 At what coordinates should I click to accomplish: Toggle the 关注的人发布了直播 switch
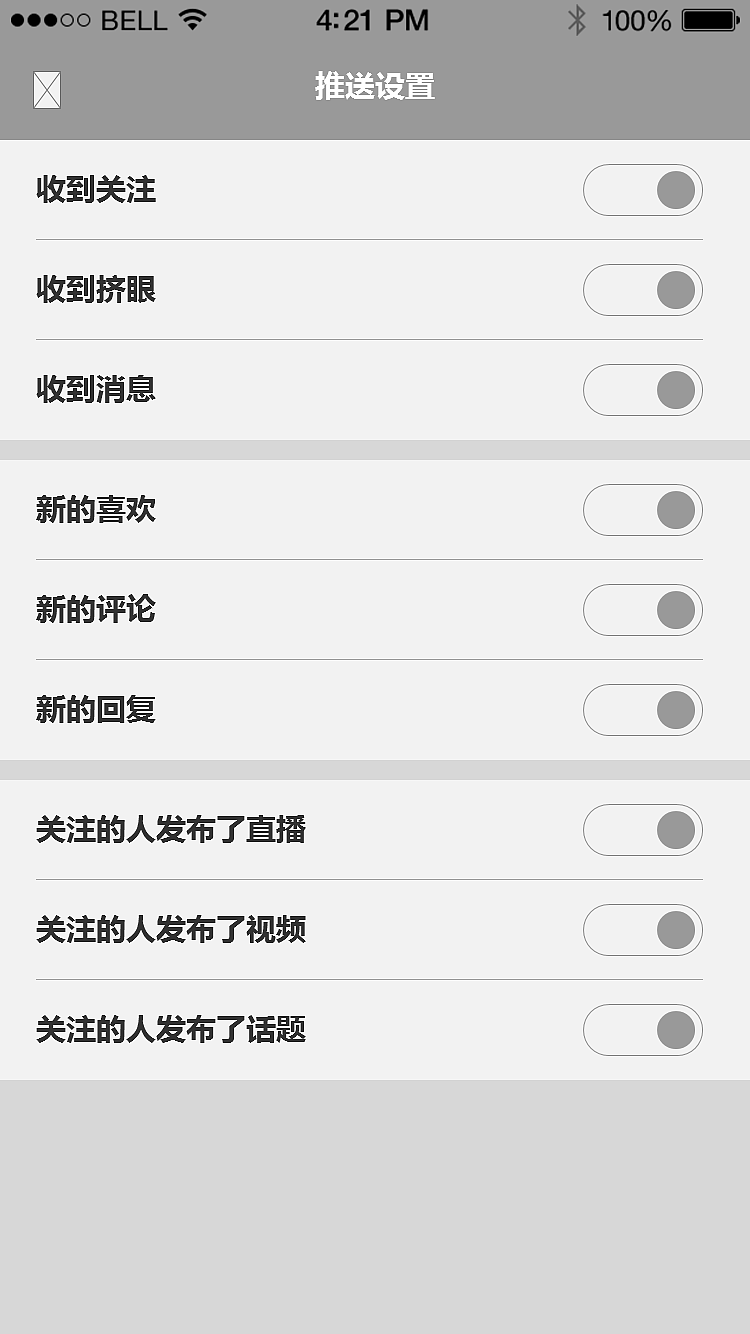pos(643,830)
